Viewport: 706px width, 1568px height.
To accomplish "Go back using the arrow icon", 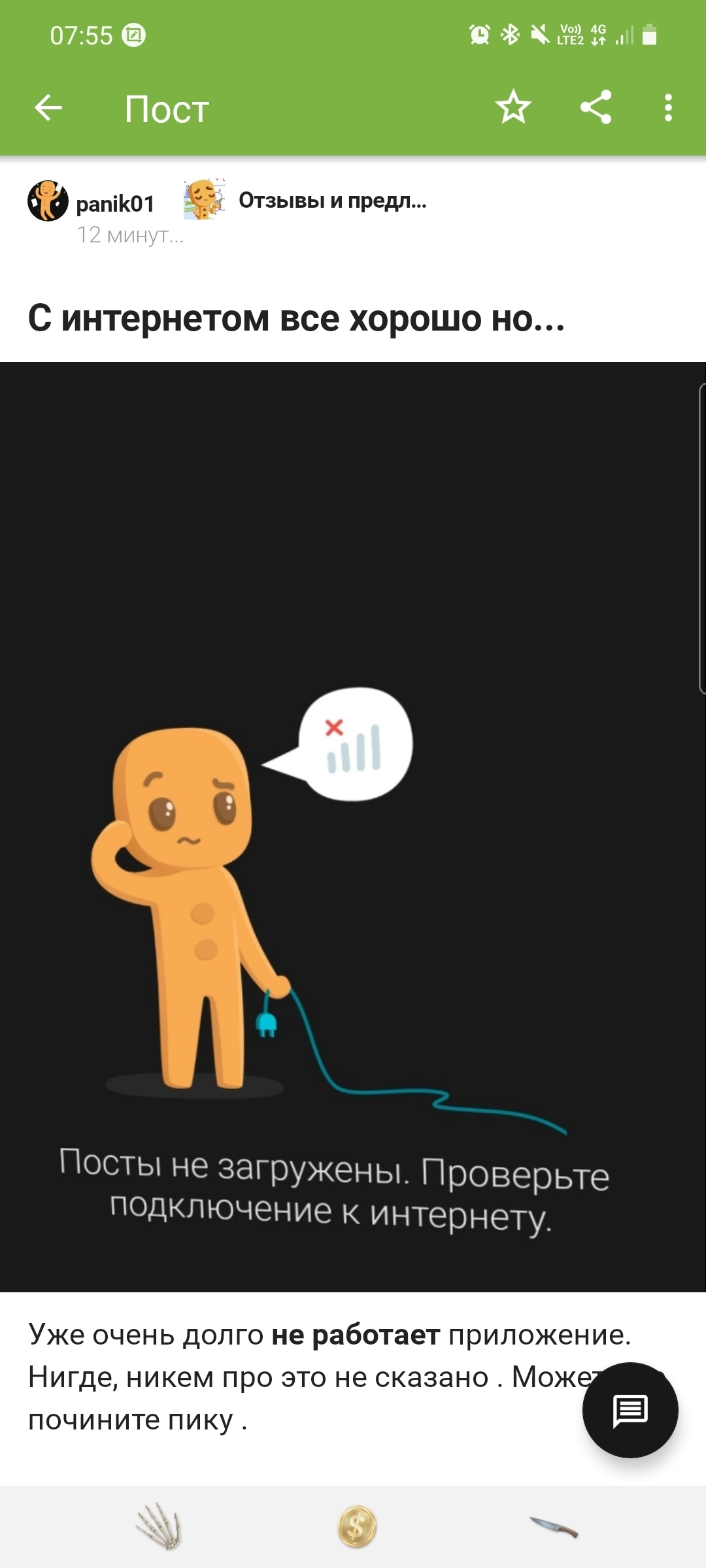I will 48,108.
